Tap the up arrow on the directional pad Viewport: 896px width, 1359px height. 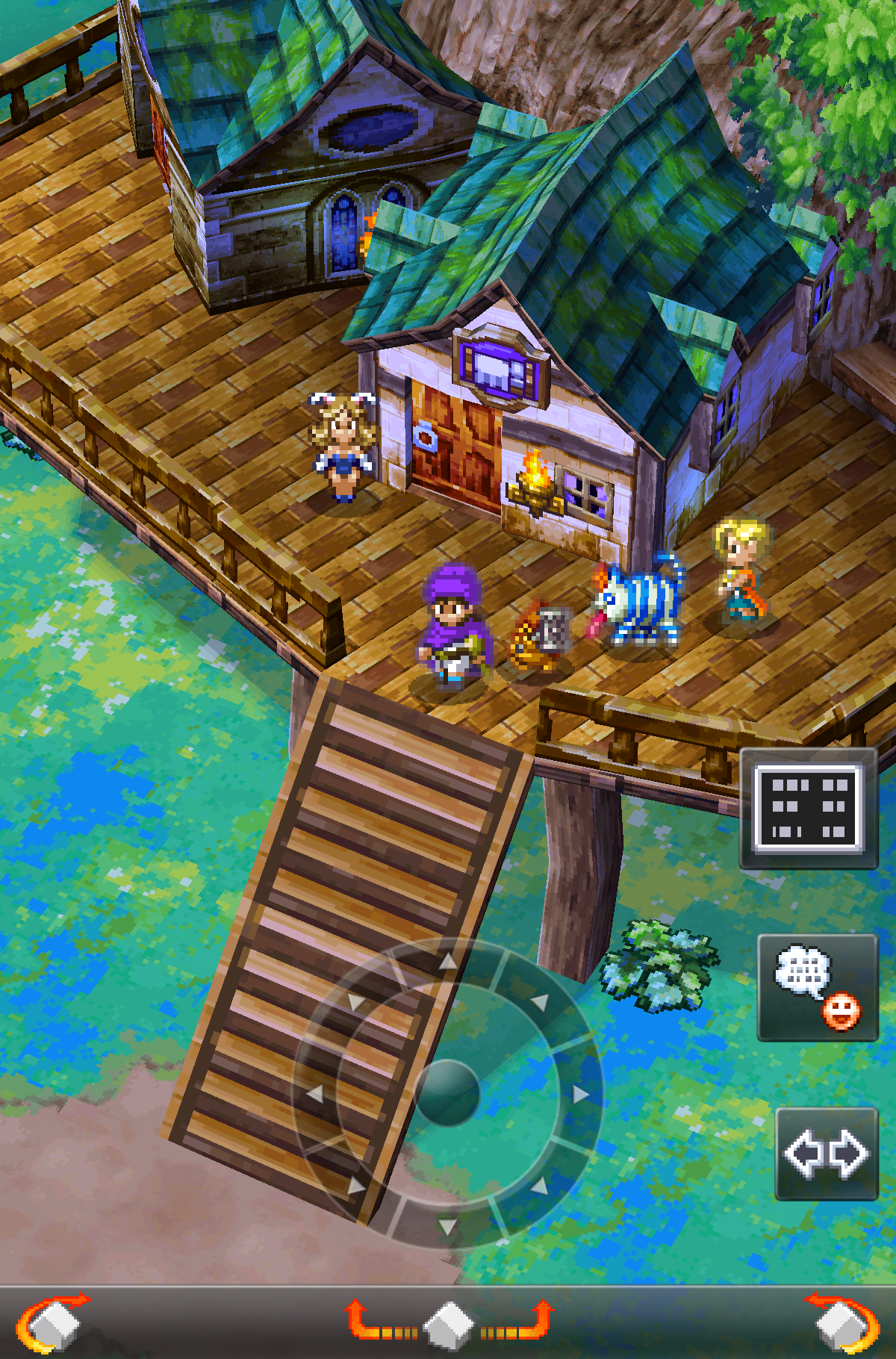click(448, 962)
